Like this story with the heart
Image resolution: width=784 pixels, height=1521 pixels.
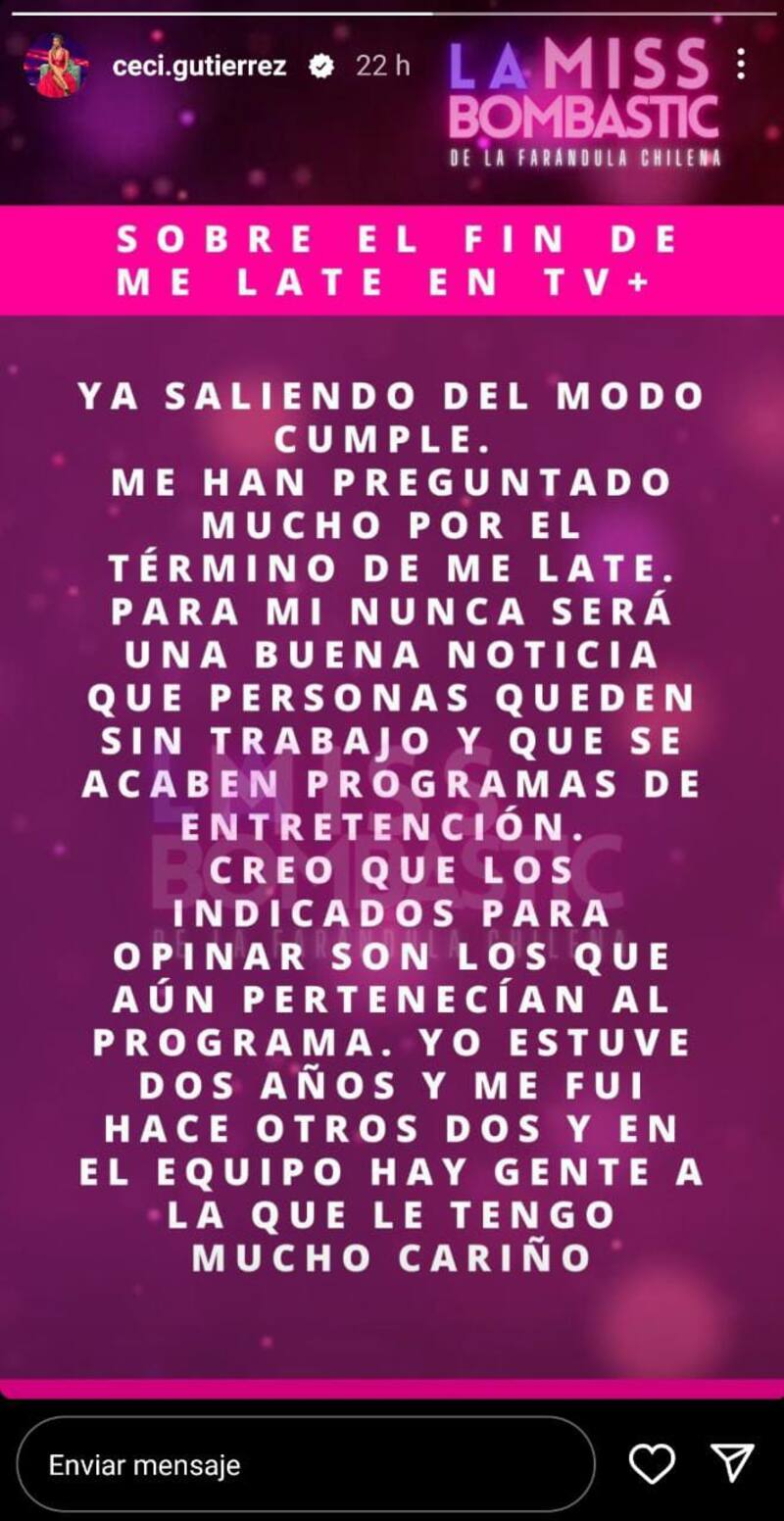point(651,1464)
